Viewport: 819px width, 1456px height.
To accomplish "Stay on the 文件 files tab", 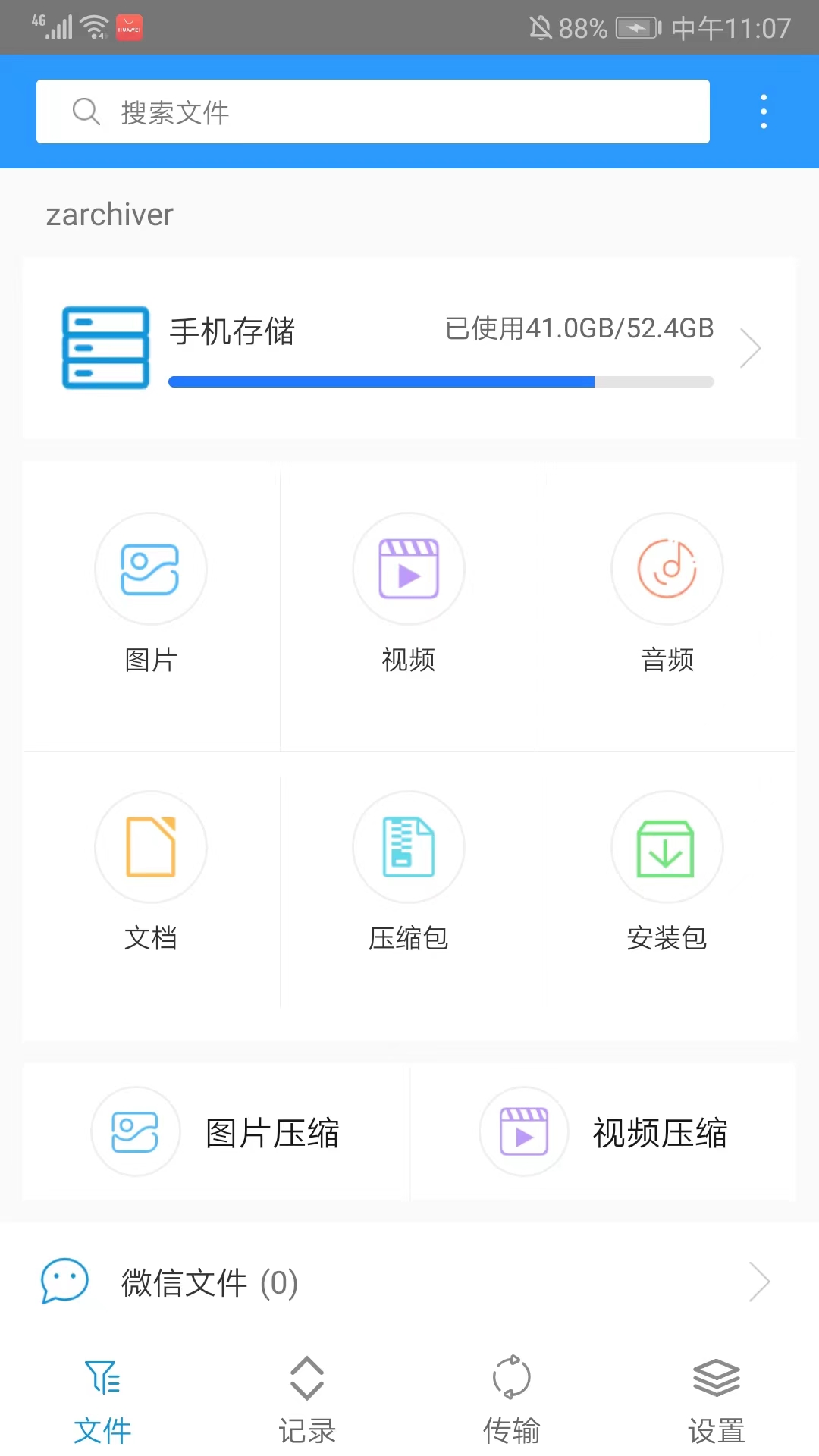I will pyautogui.click(x=103, y=1399).
